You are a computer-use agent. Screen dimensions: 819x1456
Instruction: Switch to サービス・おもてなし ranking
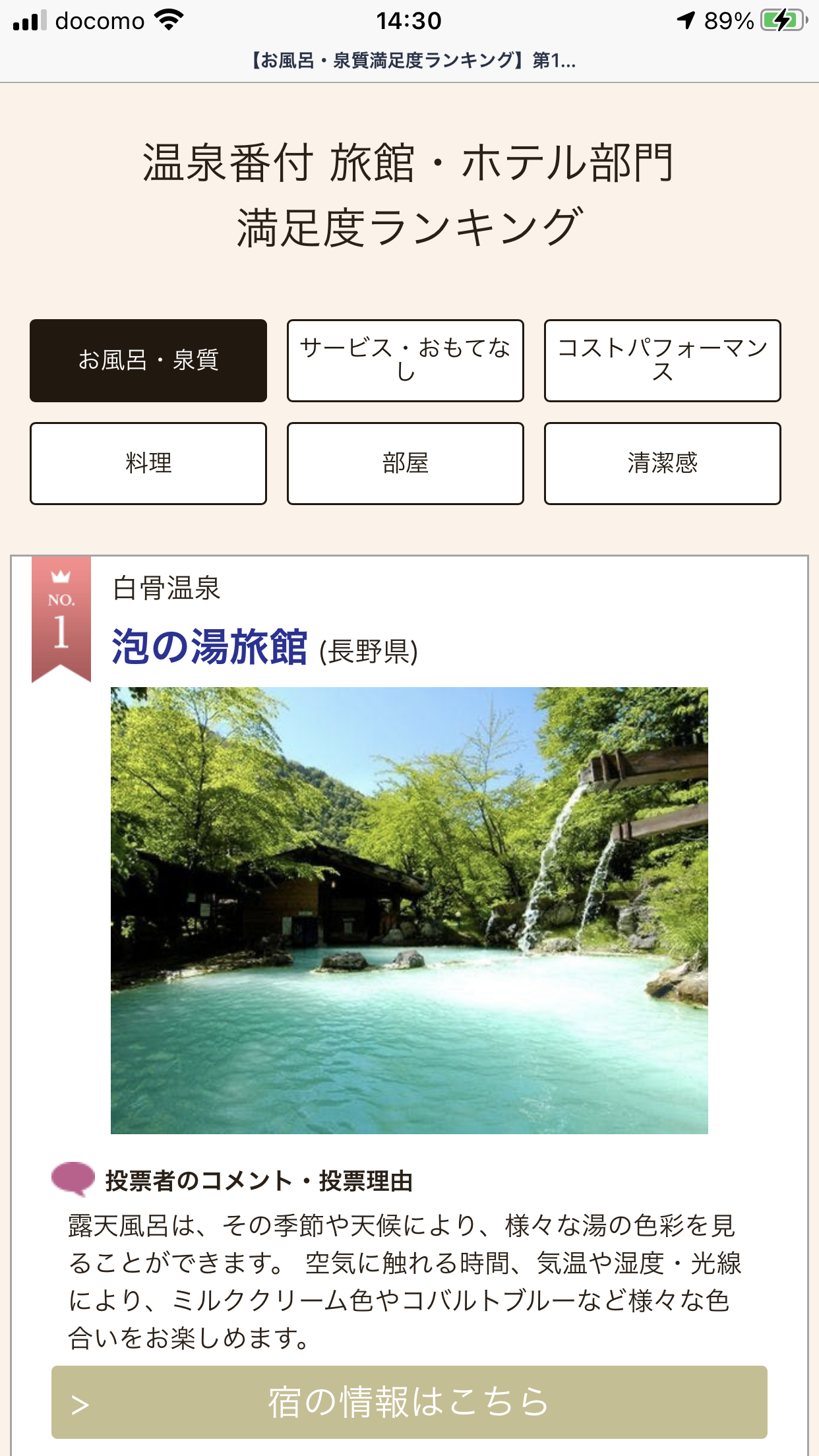(x=406, y=361)
